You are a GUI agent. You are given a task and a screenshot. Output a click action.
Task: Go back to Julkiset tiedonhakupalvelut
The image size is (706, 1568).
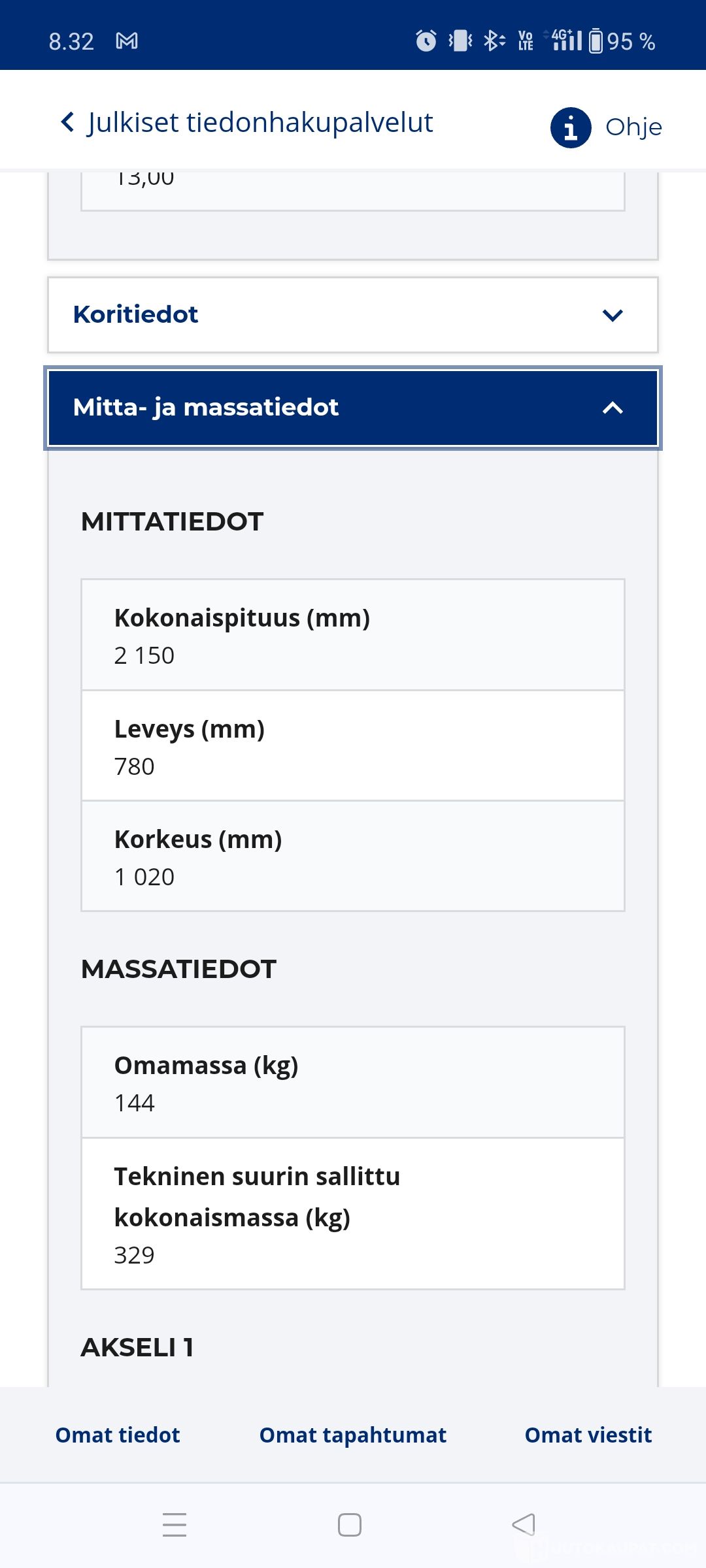246,122
